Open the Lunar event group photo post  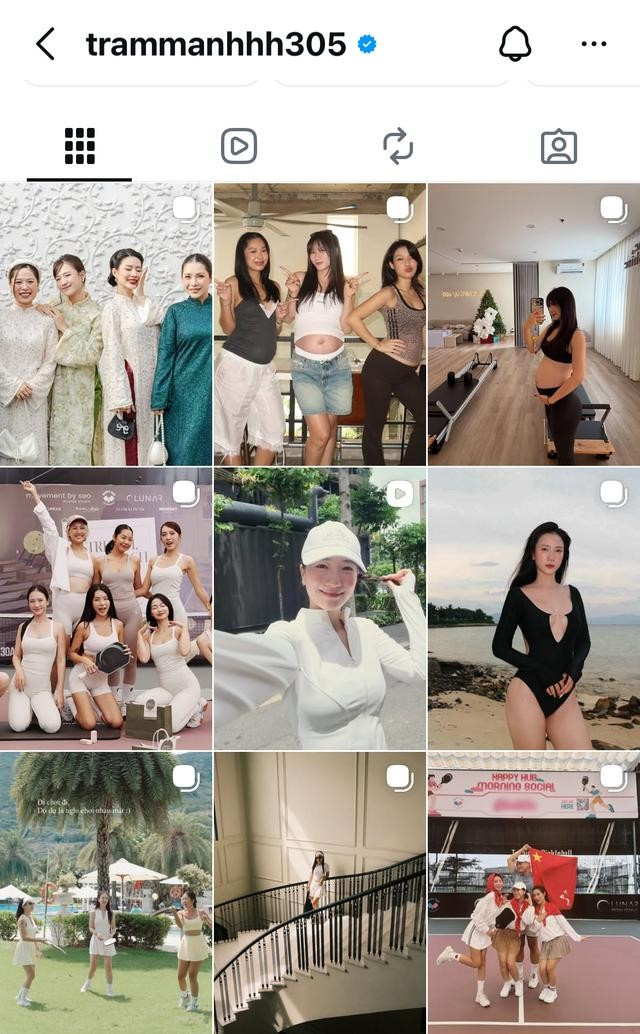[106, 609]
